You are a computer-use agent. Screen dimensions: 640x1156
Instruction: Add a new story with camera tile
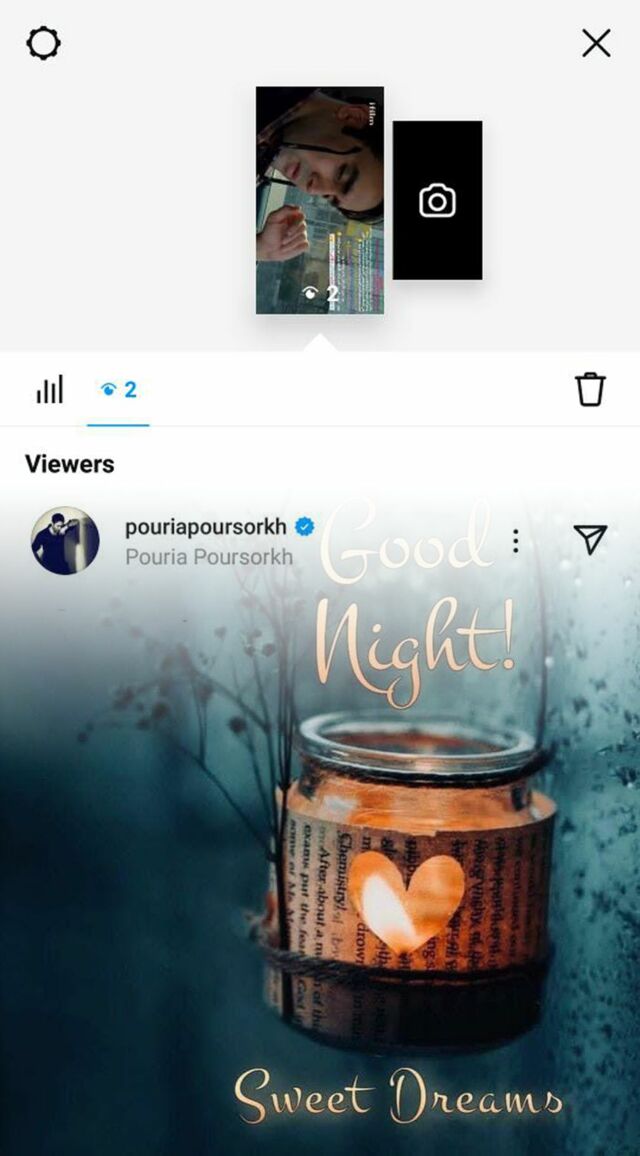[x=437, y=200]
